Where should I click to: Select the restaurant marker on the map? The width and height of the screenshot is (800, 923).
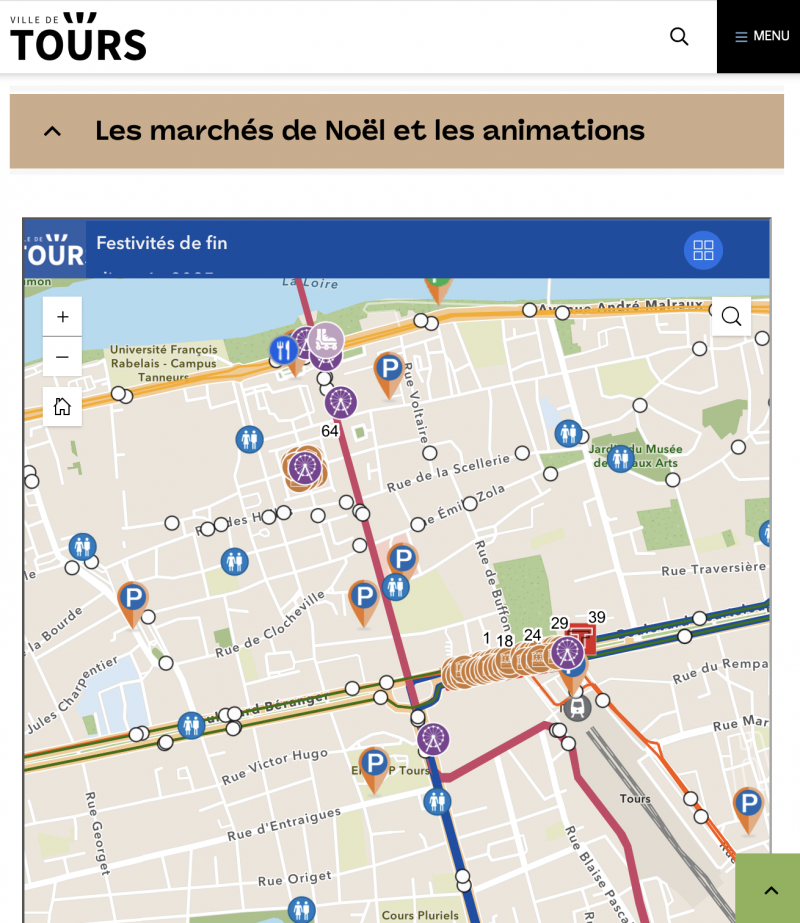coord(284,350)
